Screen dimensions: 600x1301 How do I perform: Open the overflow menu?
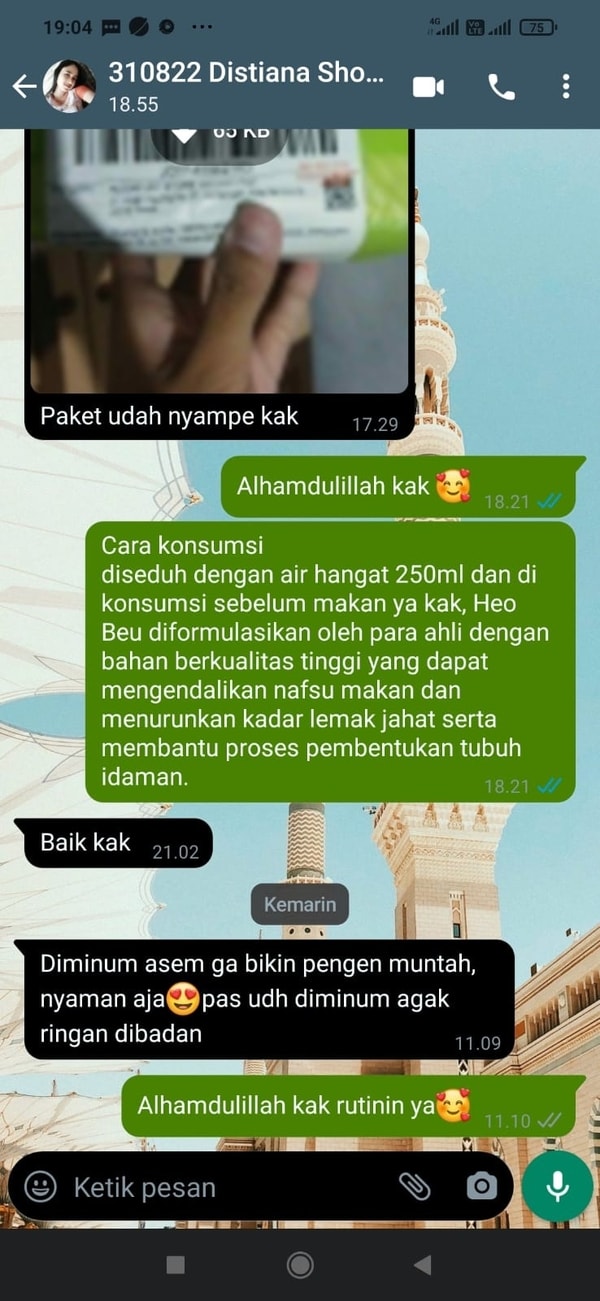click(566, 87)
